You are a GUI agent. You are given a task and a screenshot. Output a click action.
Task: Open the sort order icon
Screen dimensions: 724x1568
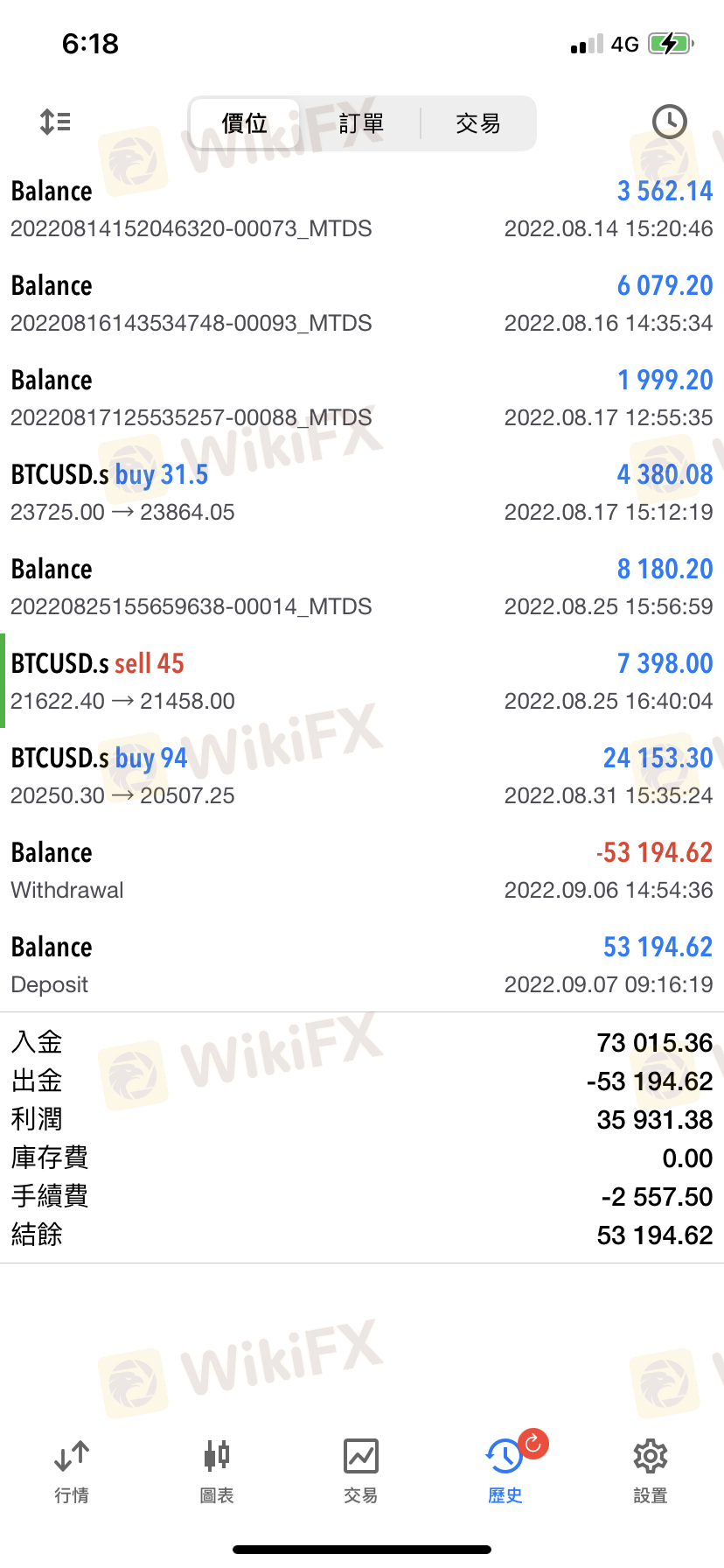55,122
